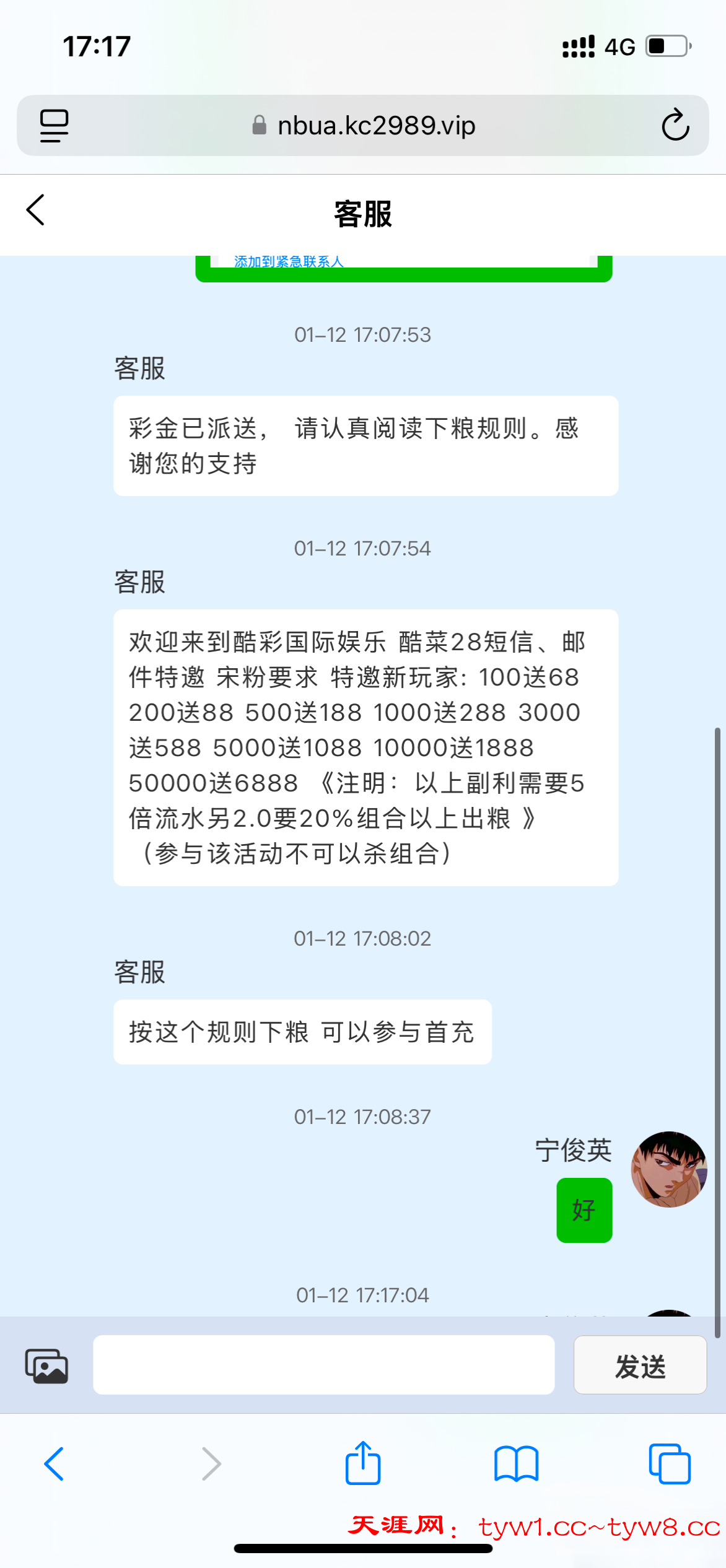726x1568 pixels.
Task: Open the nbua.kc2989.vip address bar
Action: pyautogui.click(x=364, y=126)
